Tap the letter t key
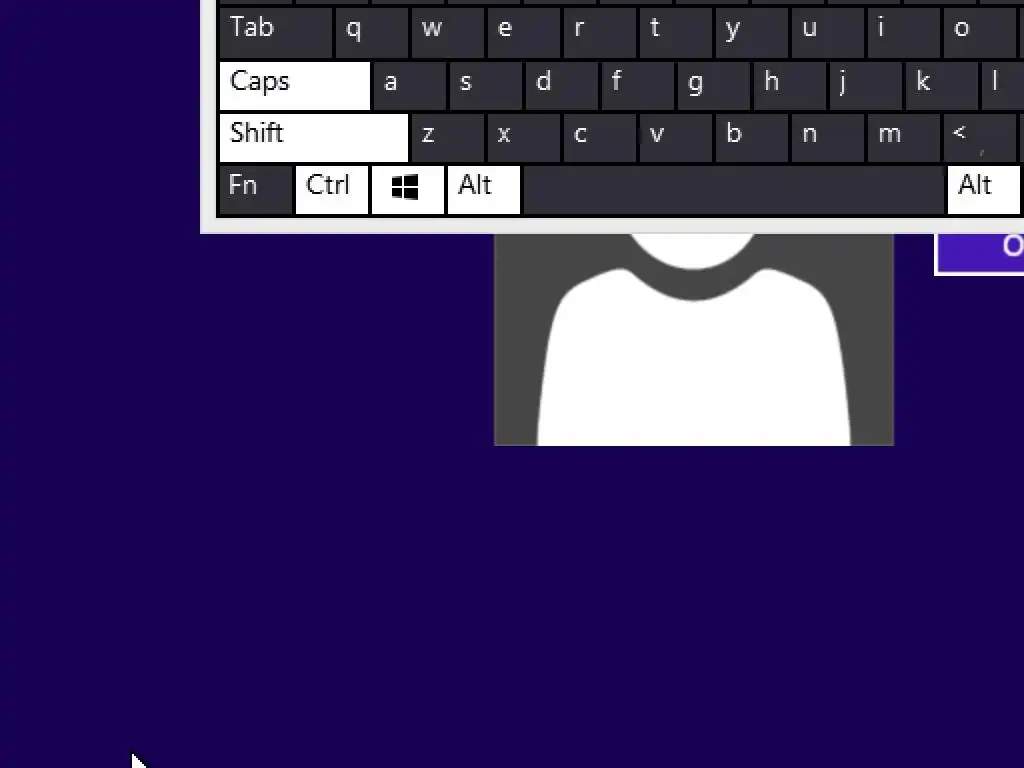The height and width of the screenshot is (768, 1024). click(675, 33)
